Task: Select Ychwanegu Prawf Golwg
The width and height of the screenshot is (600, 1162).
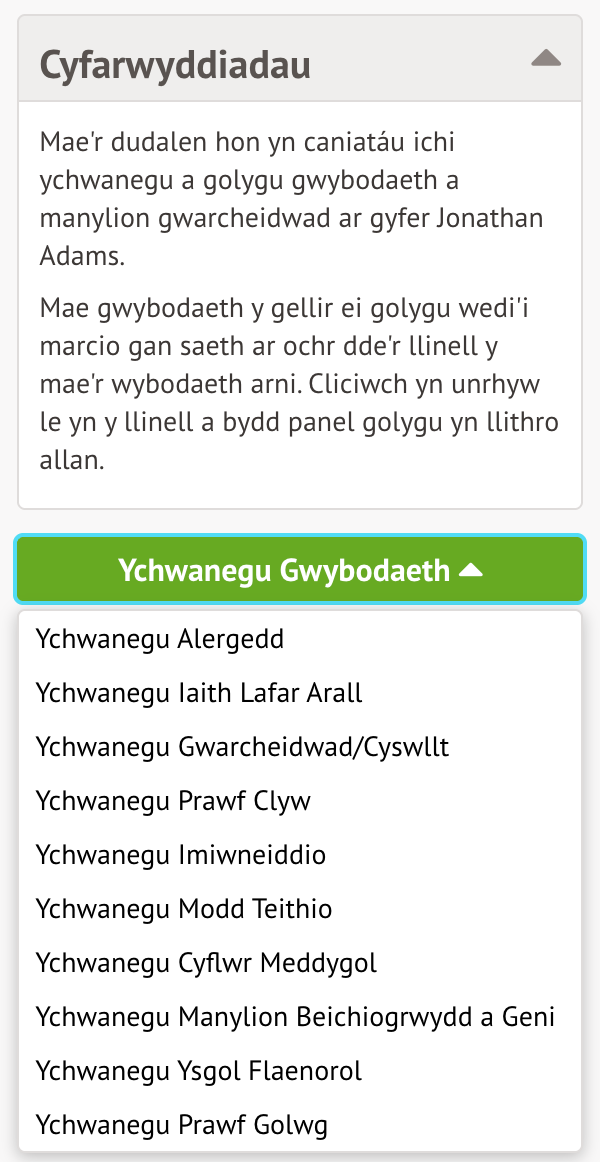Action: [x=181, y=1125]
